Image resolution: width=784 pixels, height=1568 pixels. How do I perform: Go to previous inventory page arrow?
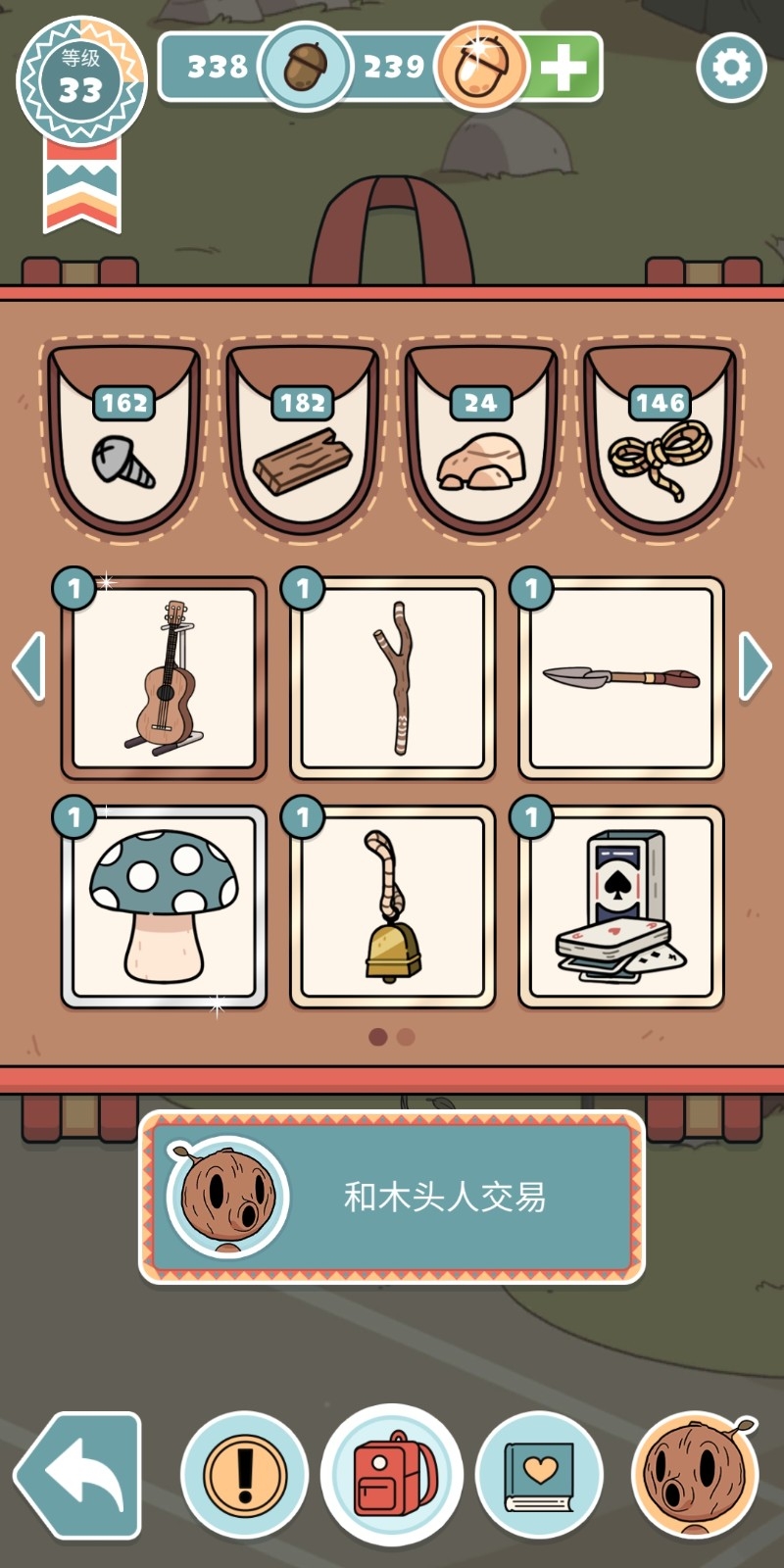pos(29,666)
